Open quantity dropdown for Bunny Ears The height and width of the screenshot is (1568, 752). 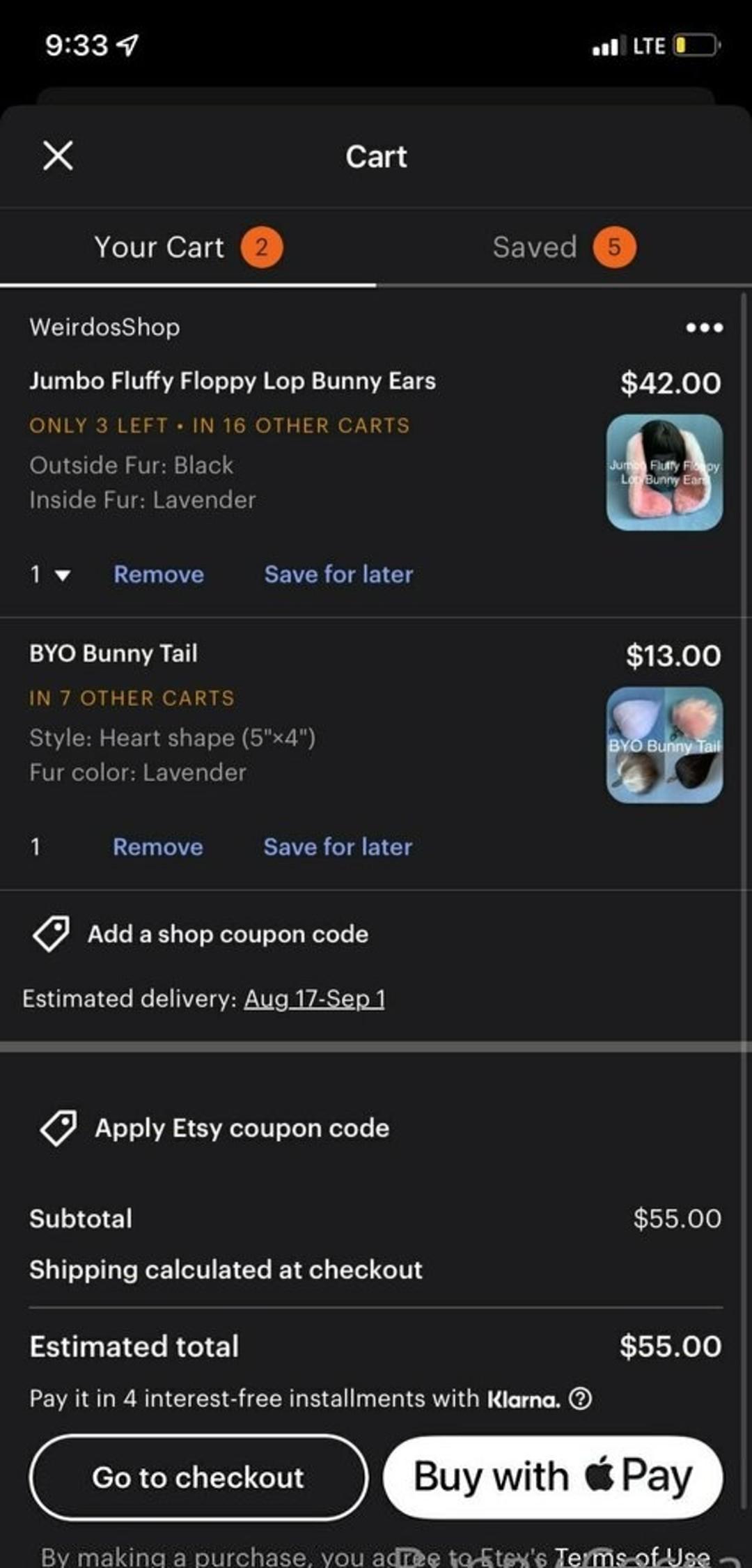click(x=50, y=575)
